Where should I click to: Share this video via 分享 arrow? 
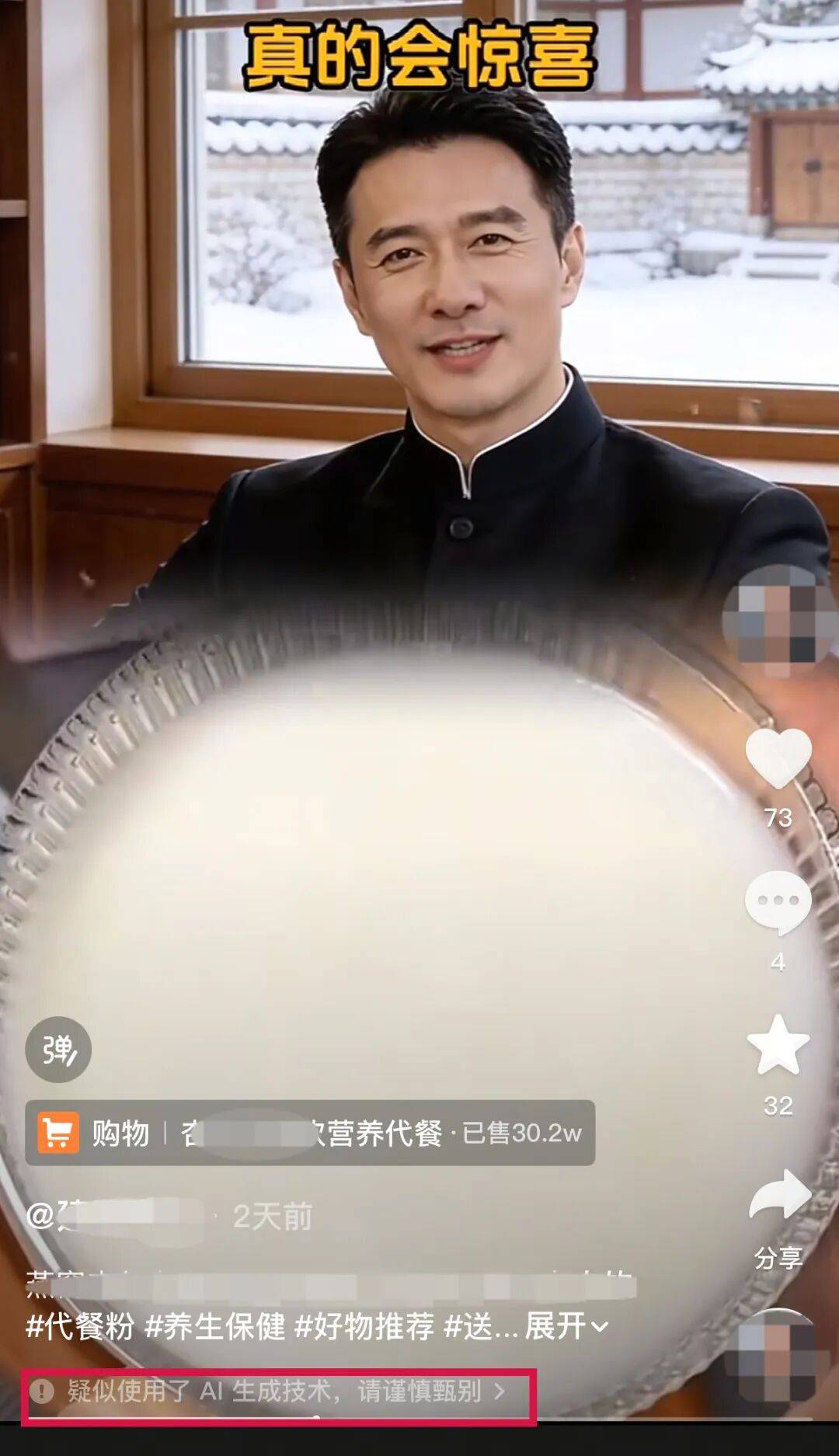pyautogui.click(x=779, y=1195)
